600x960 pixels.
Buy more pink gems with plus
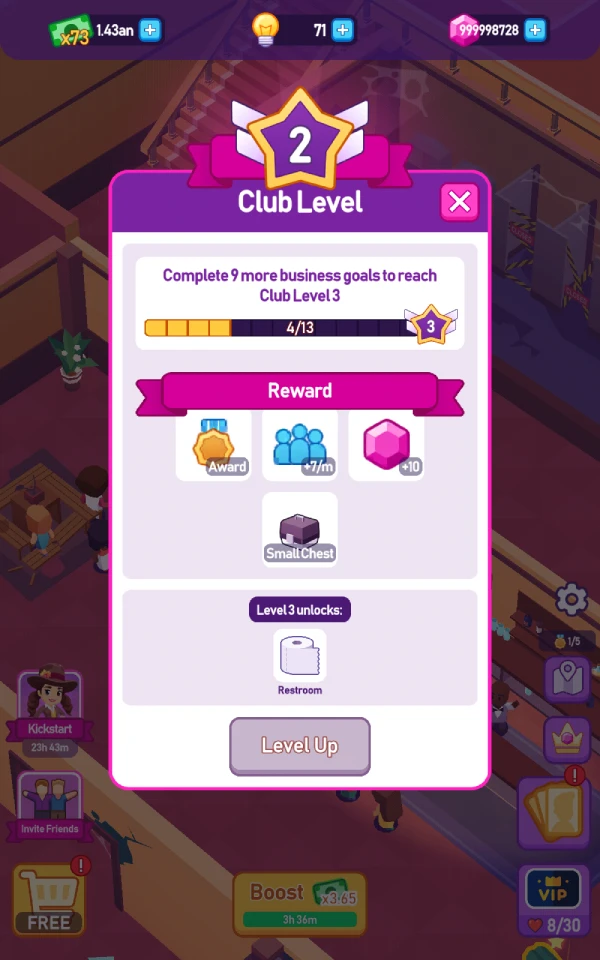535,30
